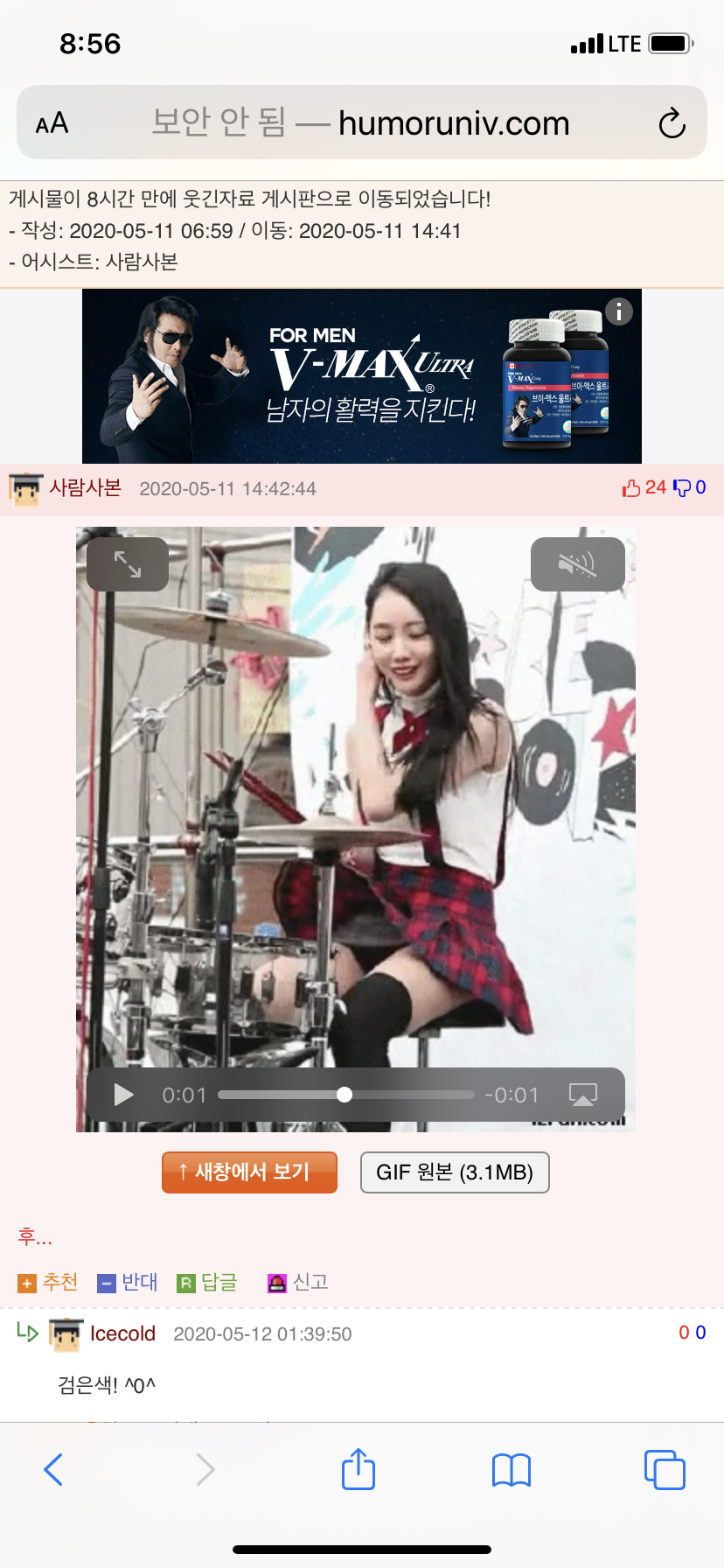Report the post with 신고
The image size is (724, 1568).
coord(298,1283)
